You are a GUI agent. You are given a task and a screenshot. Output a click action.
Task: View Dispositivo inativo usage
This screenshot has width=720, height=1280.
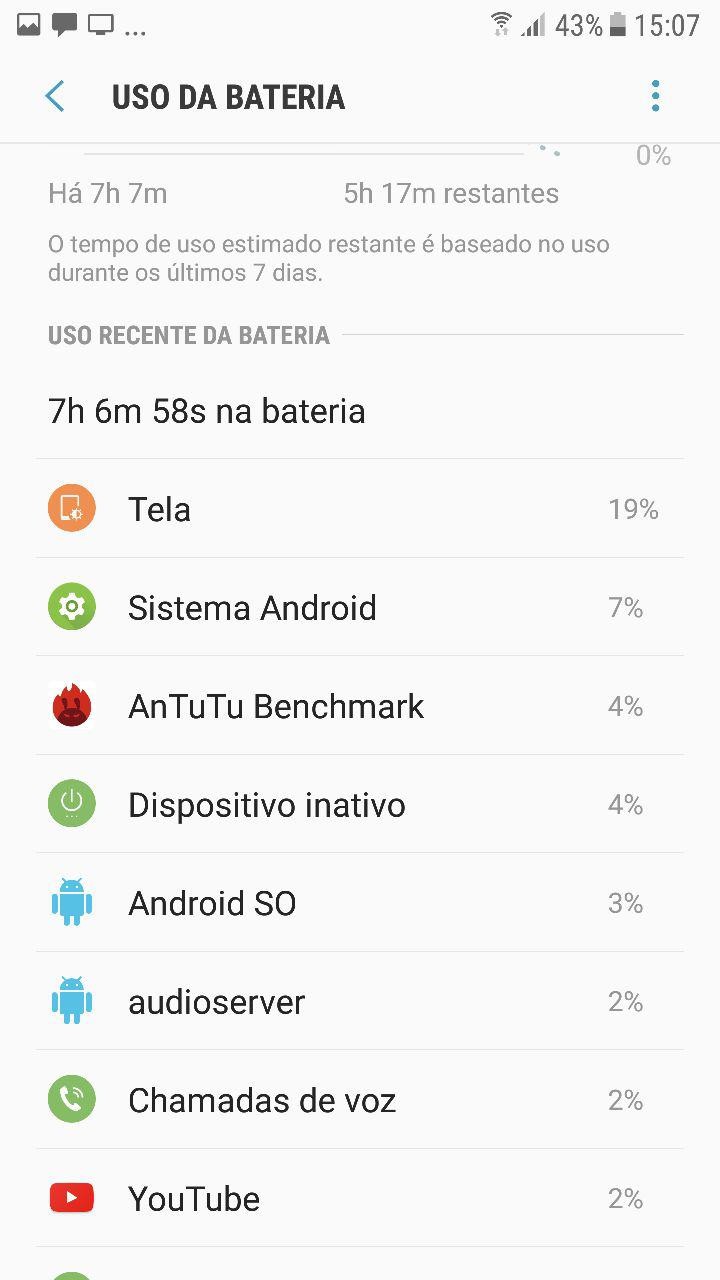coord(360,804)
